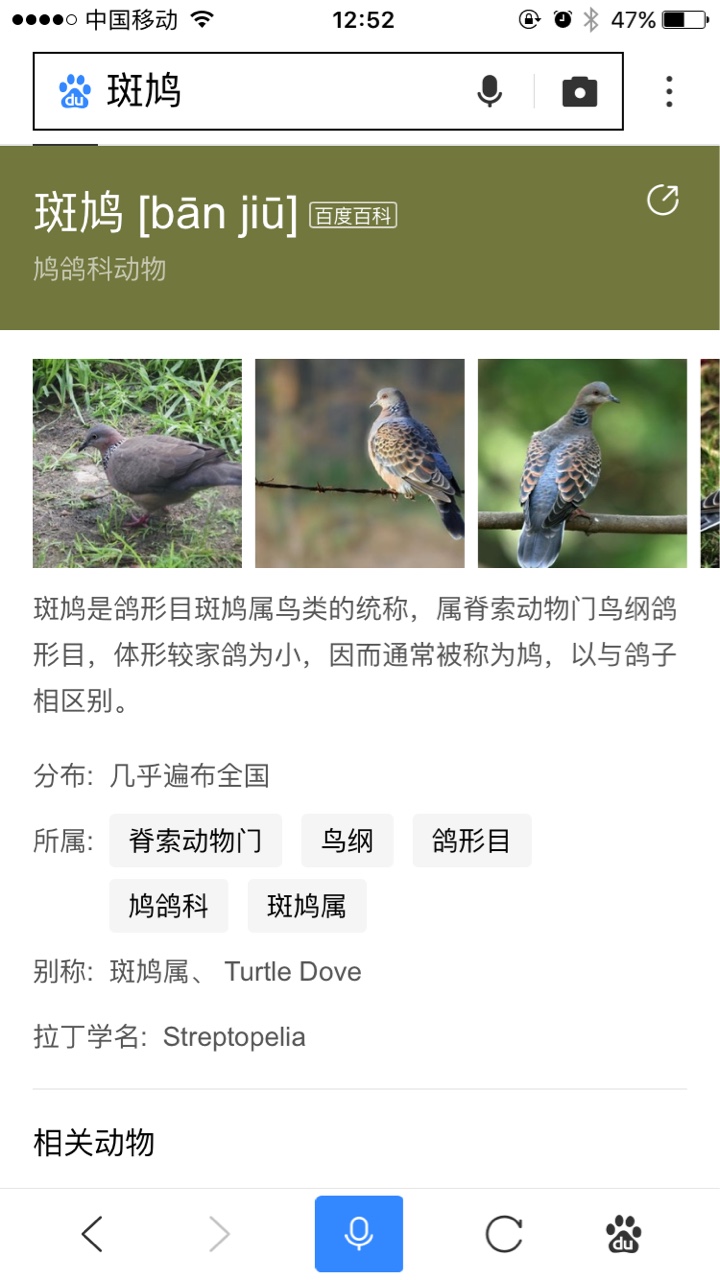Screen dimensions: 720x1280
Task: Start voice search with the microphone icon in search box
Action: point(489,91)
